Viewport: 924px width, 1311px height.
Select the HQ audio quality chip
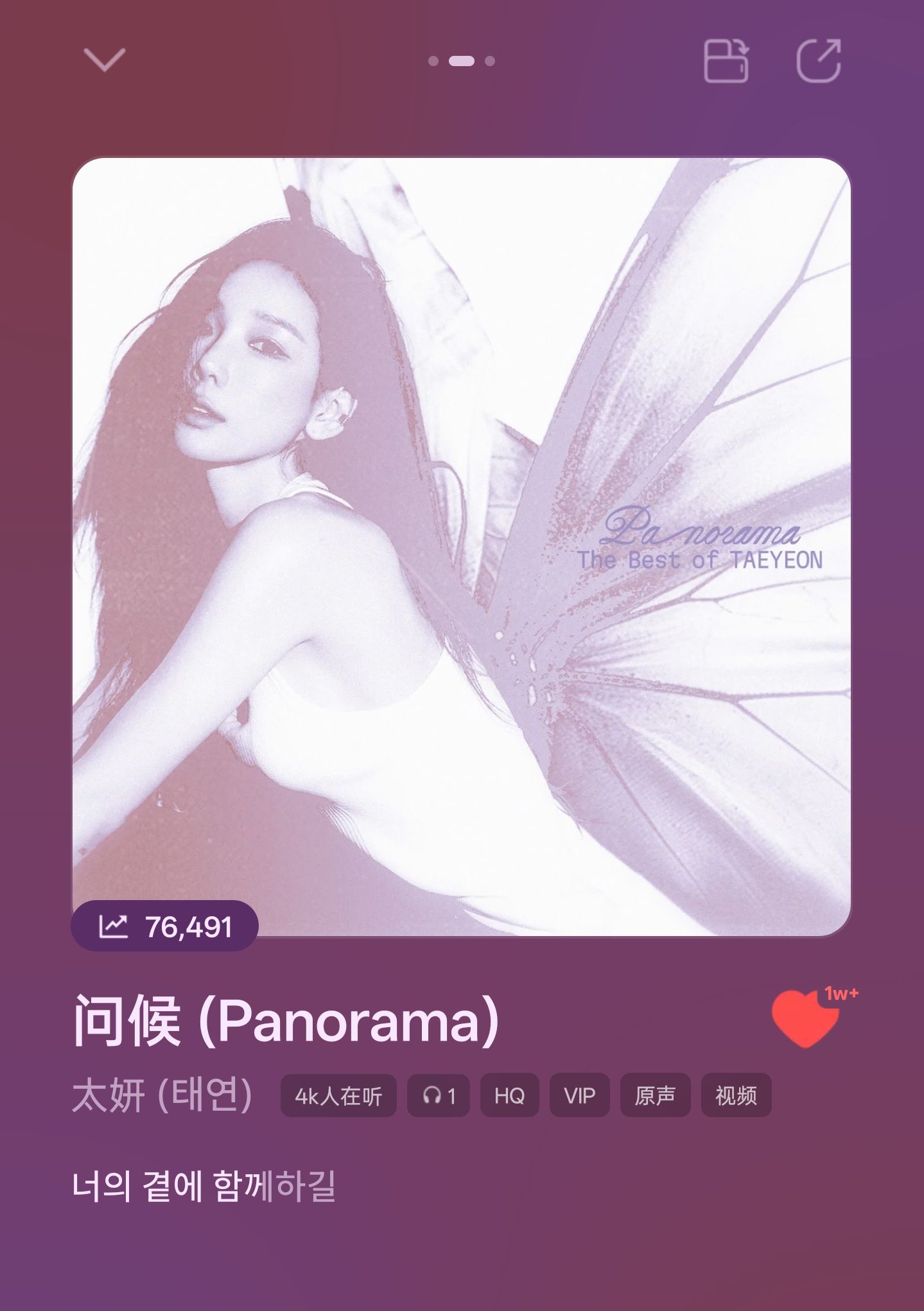509,1095
